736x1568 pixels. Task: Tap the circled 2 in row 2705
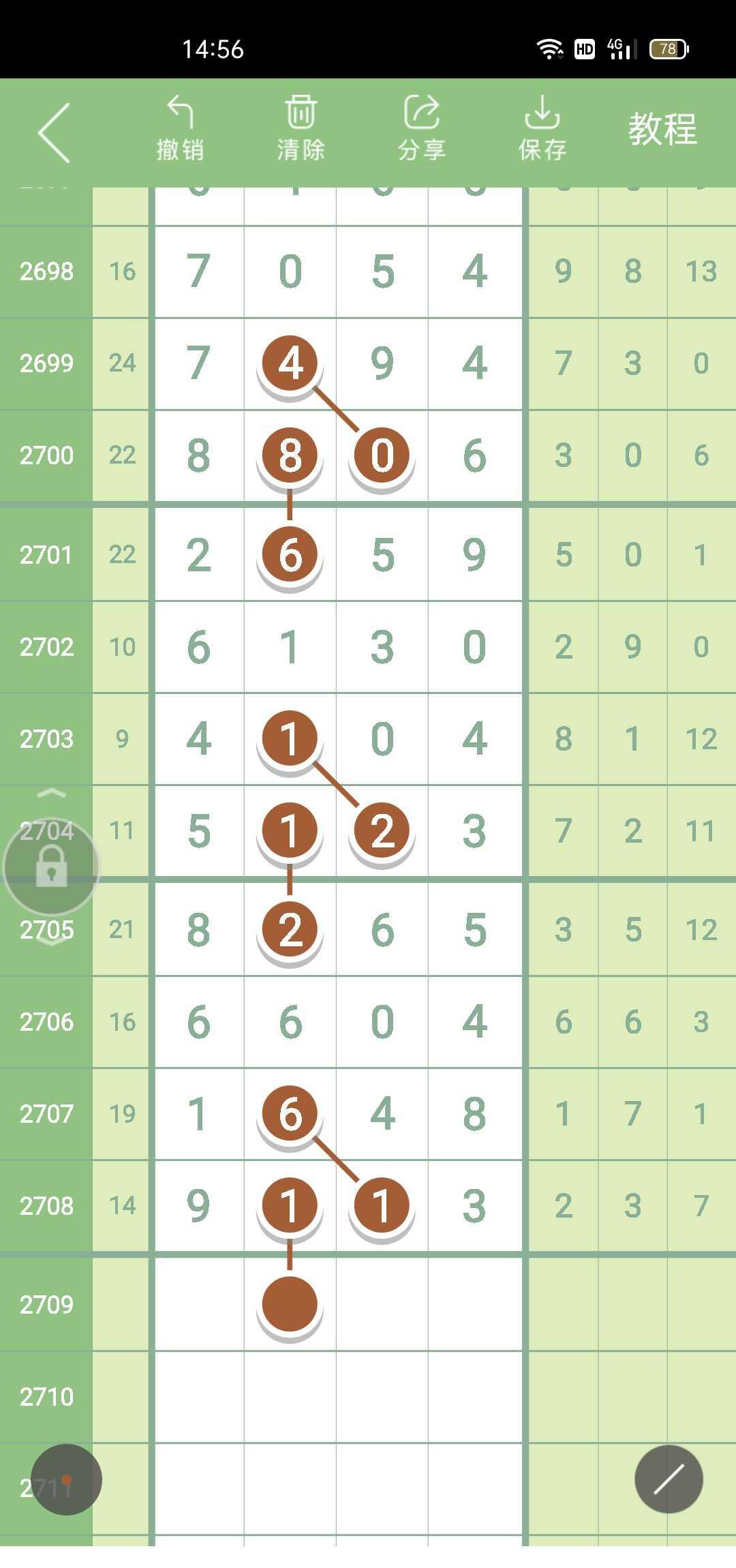(290, 929)
